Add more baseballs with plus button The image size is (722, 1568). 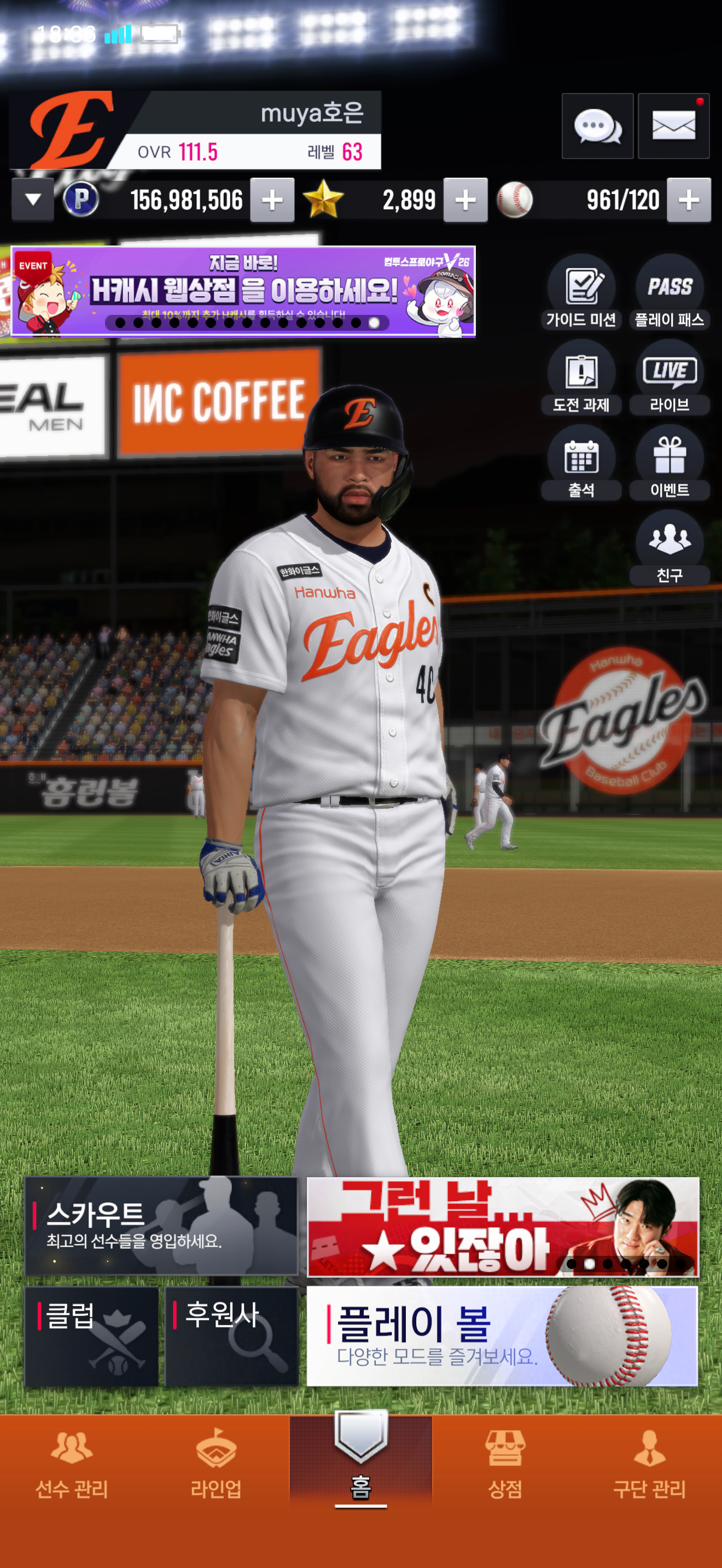point(689,200)
